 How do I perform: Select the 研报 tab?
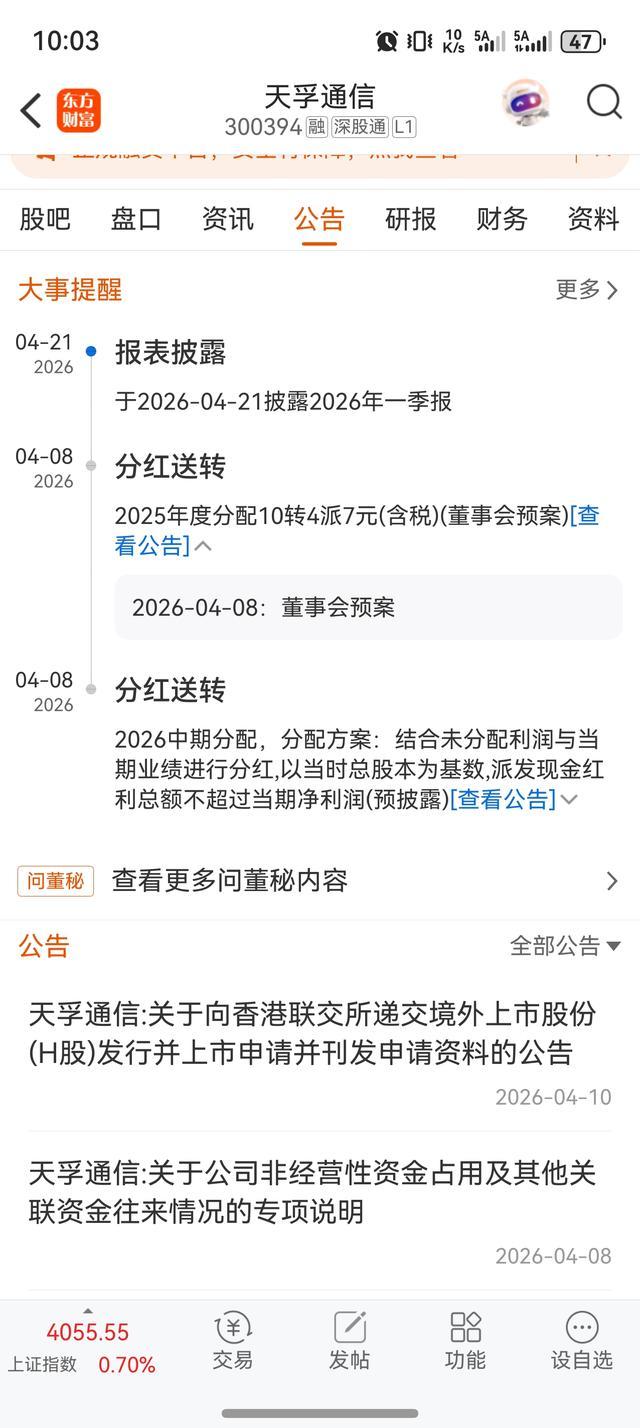411,219
